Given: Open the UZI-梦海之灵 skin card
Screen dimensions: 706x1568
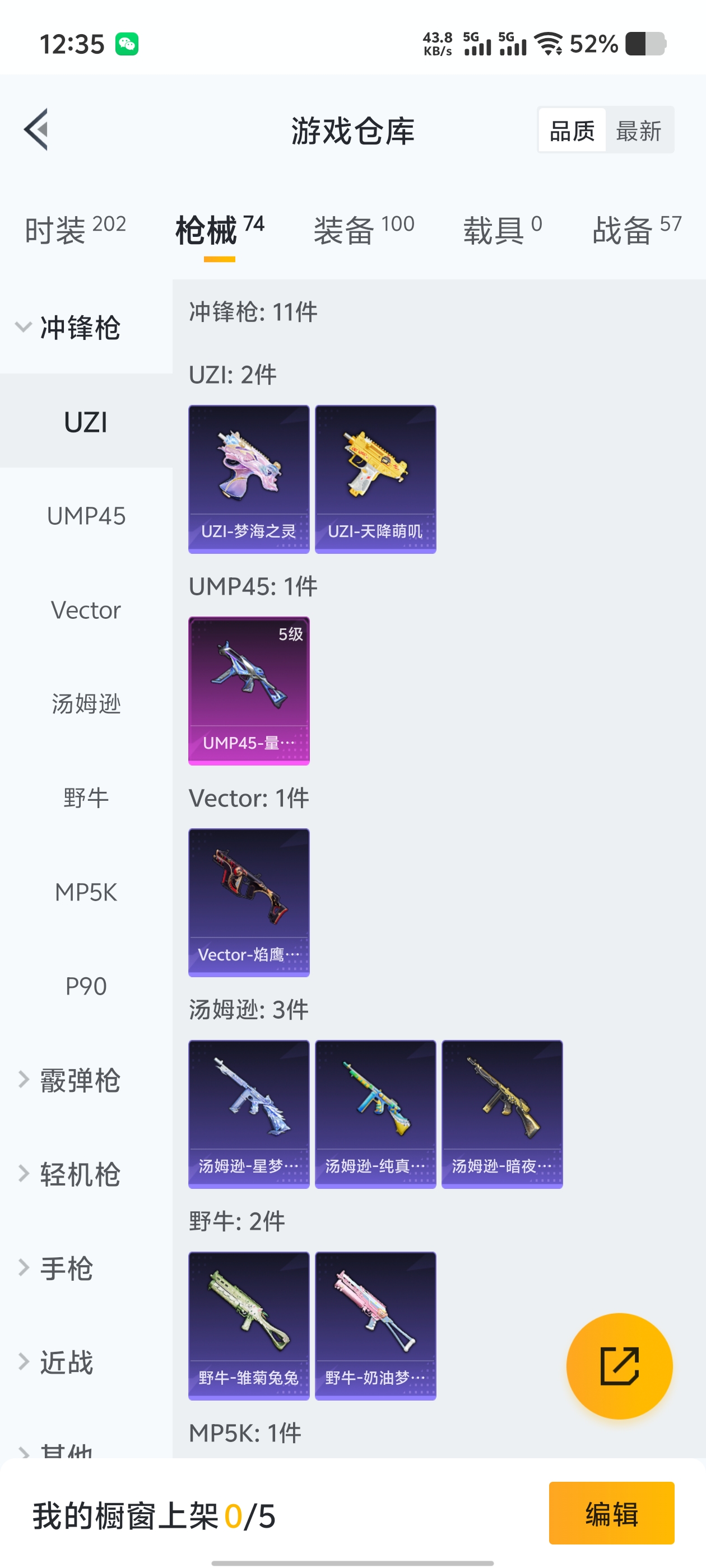Looking at the screenshot, I should point(249,479).
